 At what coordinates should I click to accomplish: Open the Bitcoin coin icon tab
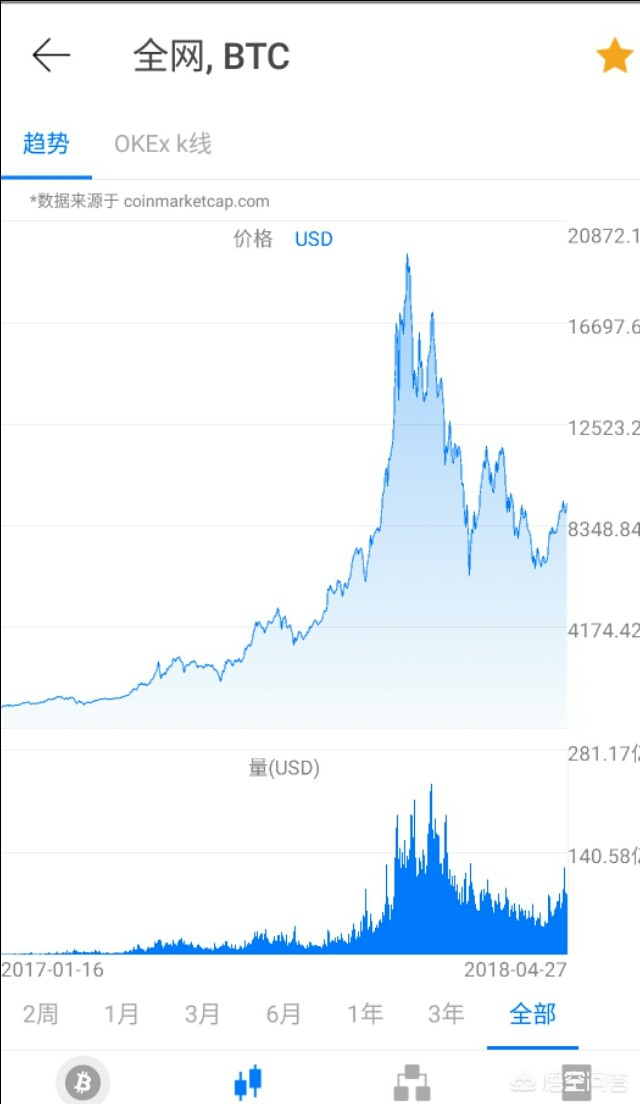pyautogui.click(x=83, y=1082)
